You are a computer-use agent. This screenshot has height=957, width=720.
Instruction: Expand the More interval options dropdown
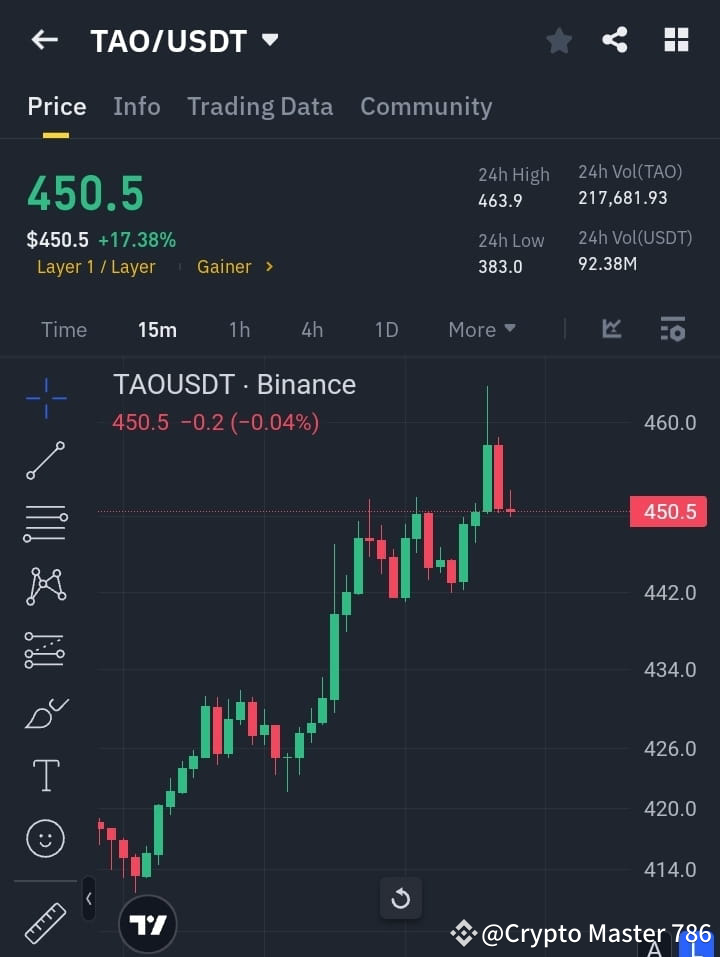[481, 329]
